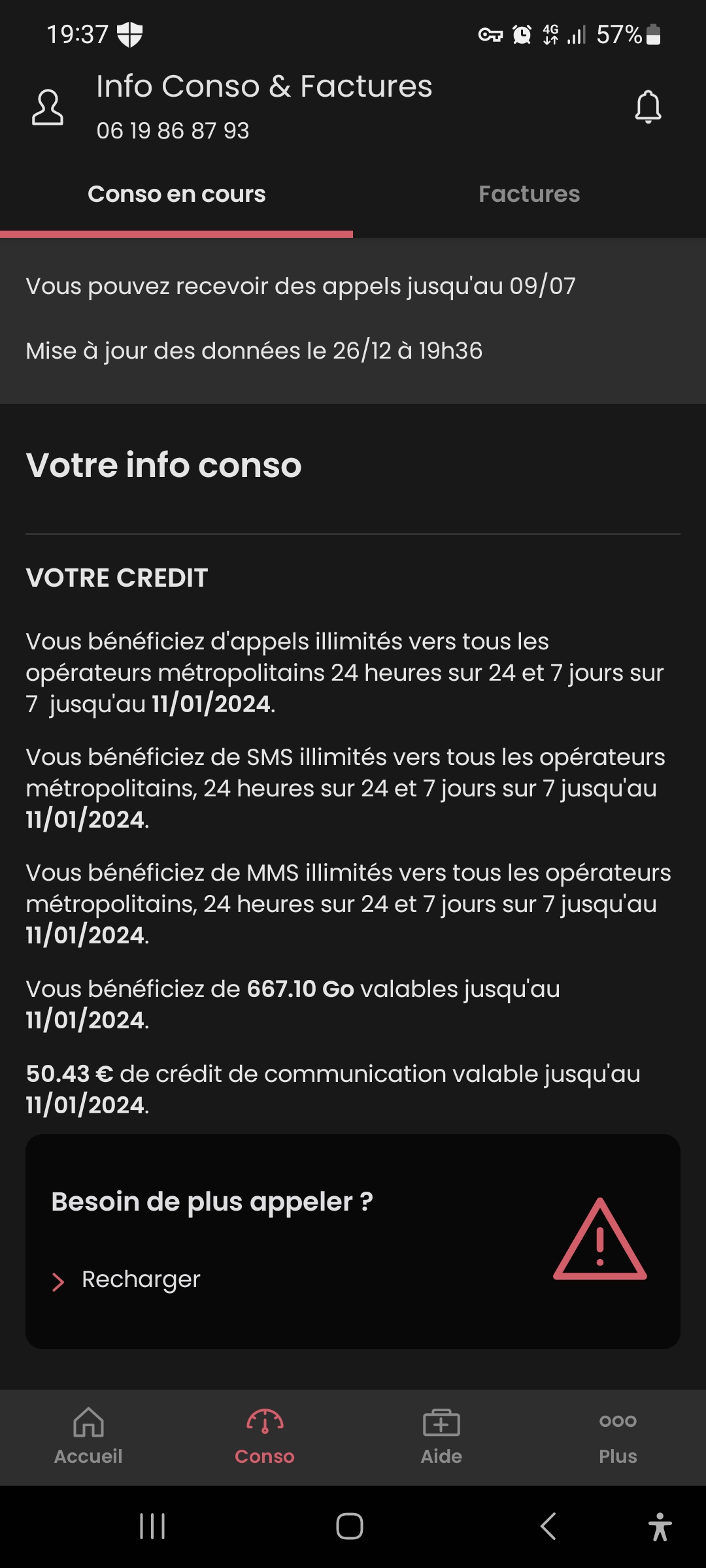This screenshot has height=1568, width=706.
Task: Tap the Android home button
Action: (350, 1527)
